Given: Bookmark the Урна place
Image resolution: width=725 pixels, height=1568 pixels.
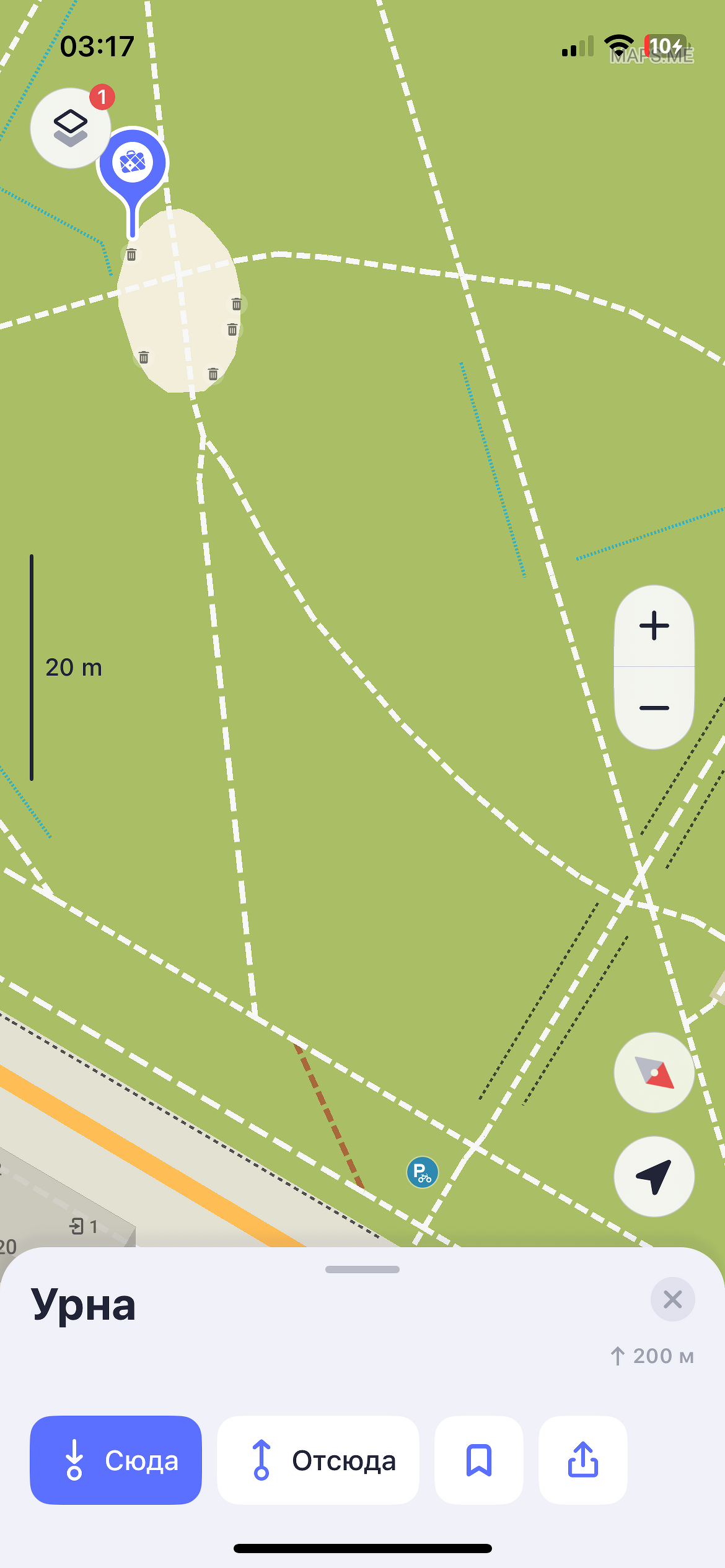Looking at the screenshot, I should click(x=478, y=1460).
